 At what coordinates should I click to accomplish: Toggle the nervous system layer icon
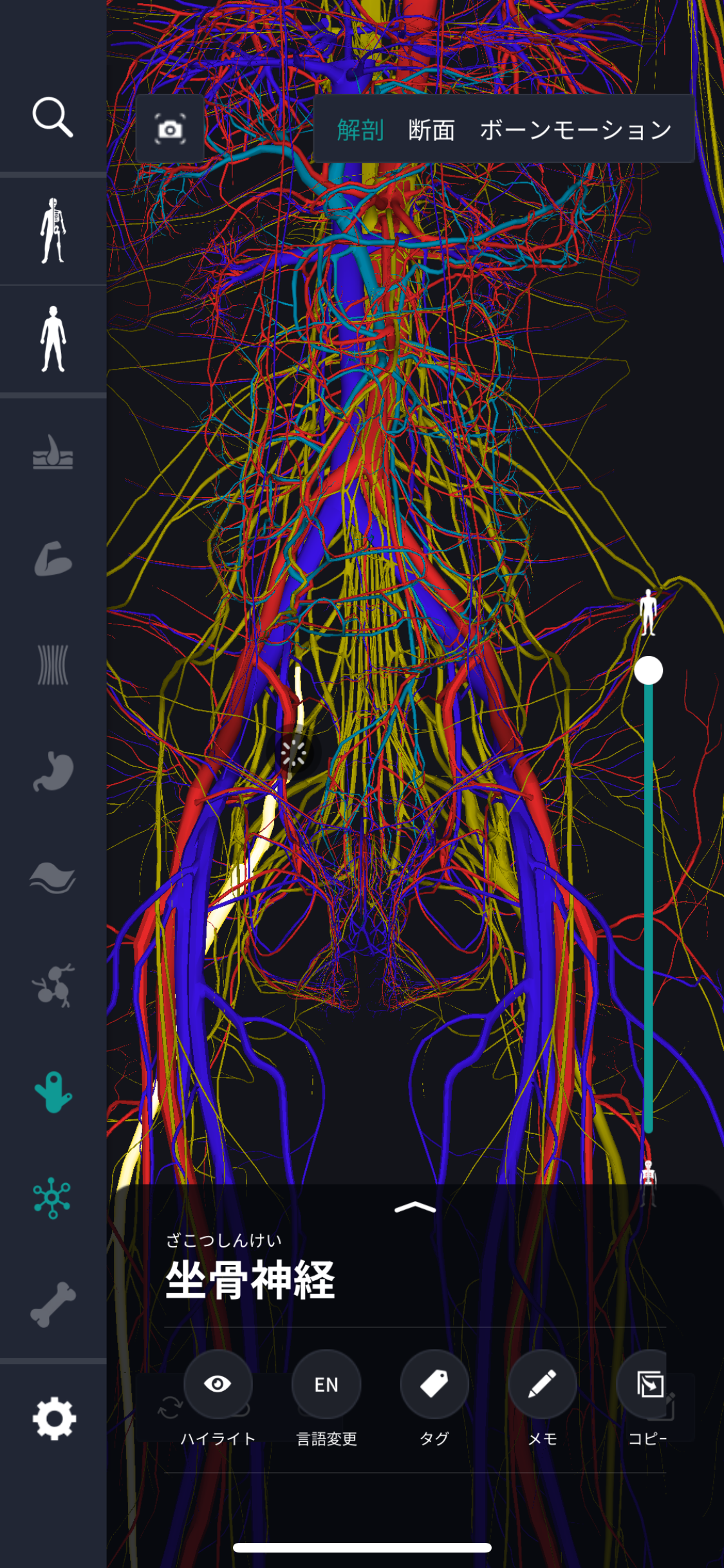pos(51,1198)
